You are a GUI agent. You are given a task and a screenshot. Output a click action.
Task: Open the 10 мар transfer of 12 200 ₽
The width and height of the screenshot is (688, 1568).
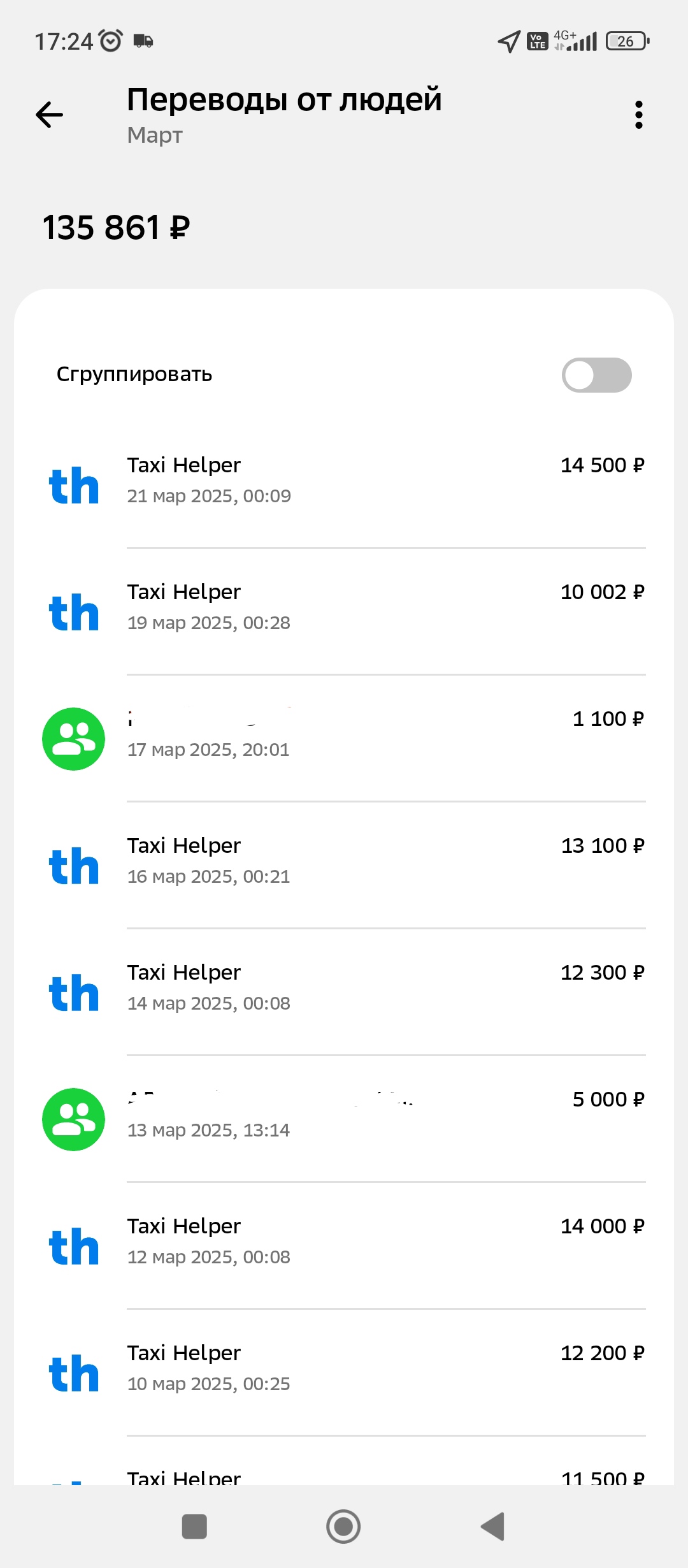[x=344, y=1372]
